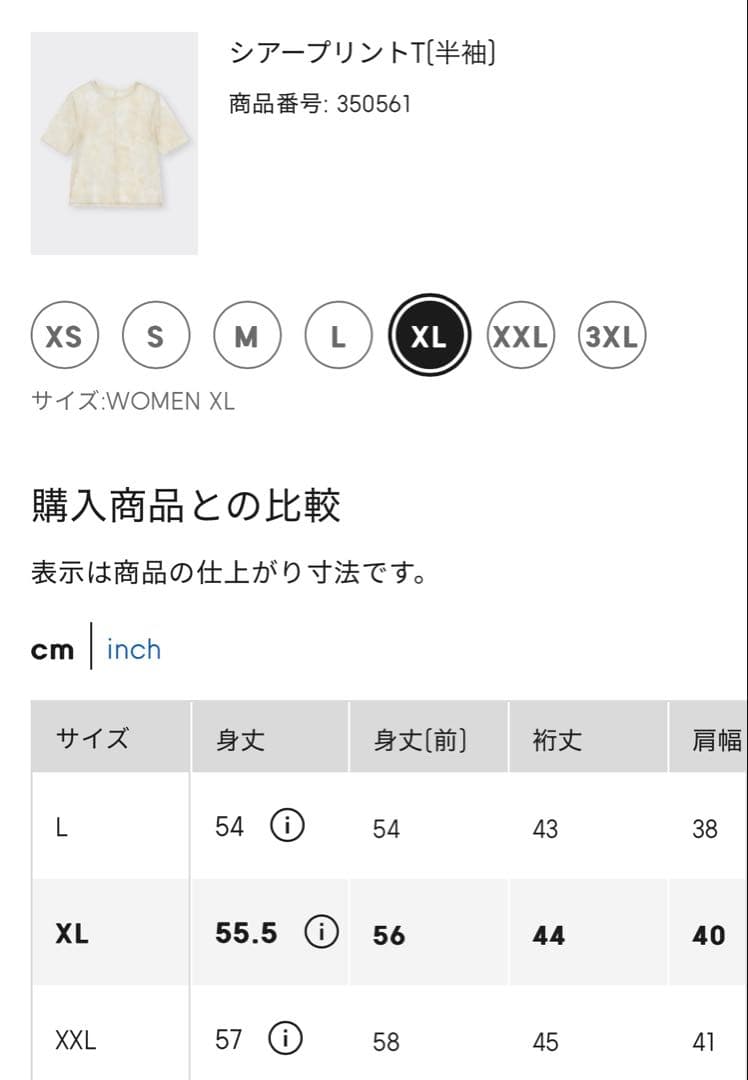This screenshot has height=1080, width=748.
Task: Switch measurement units to cm
Action: pos(53,649)
